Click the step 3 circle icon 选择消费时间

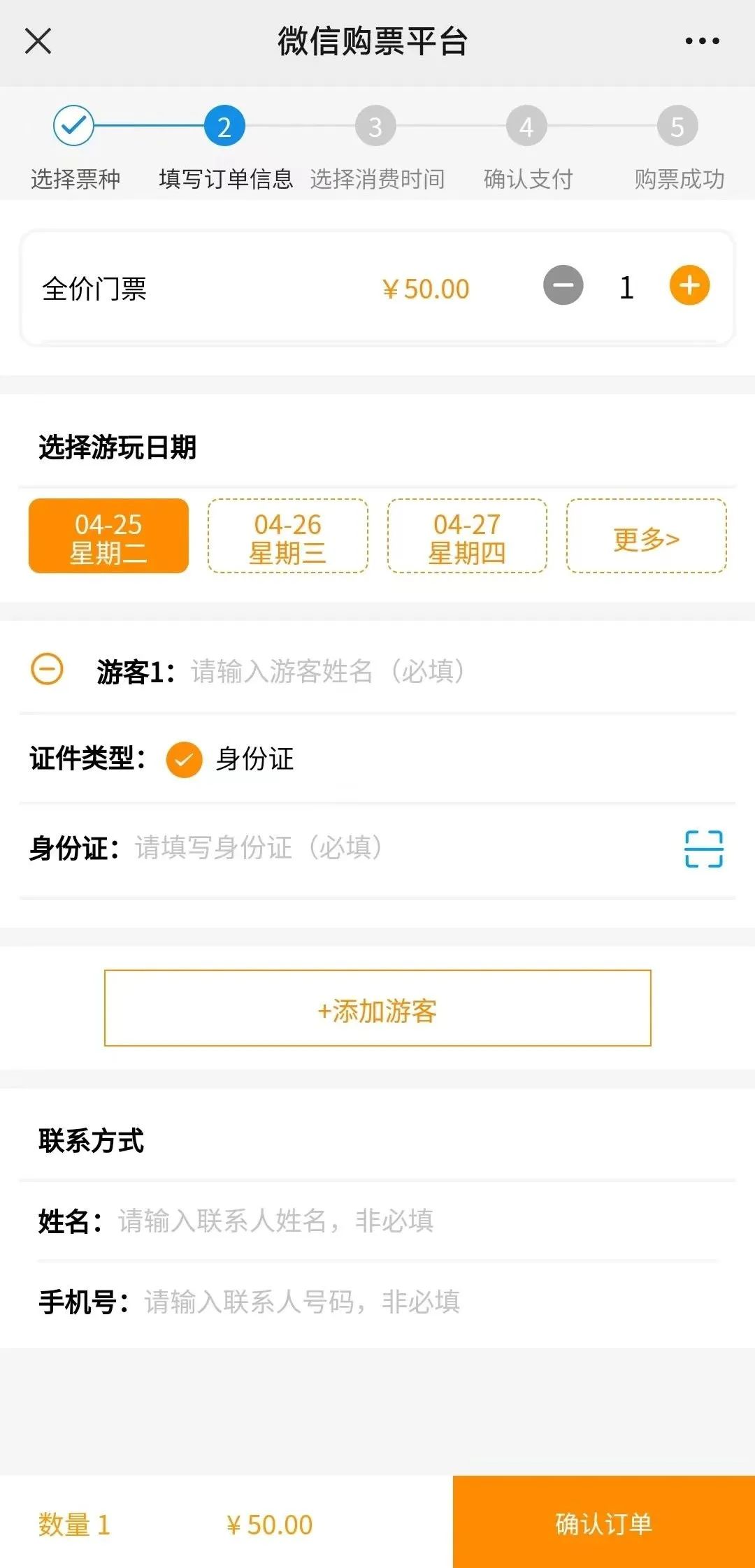(375, 126)
